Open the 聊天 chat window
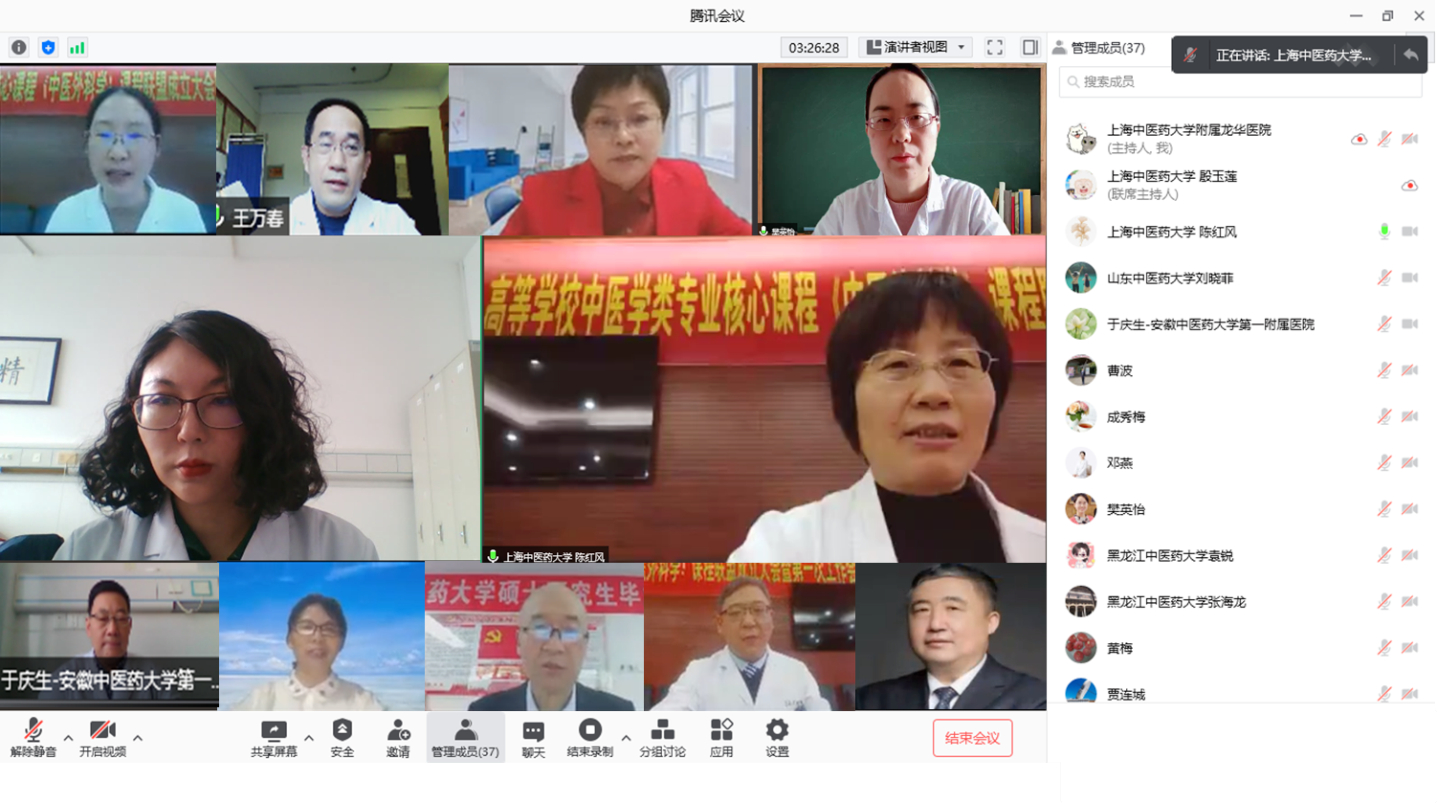The image size is (1437, 803). [x=533, y=737]
